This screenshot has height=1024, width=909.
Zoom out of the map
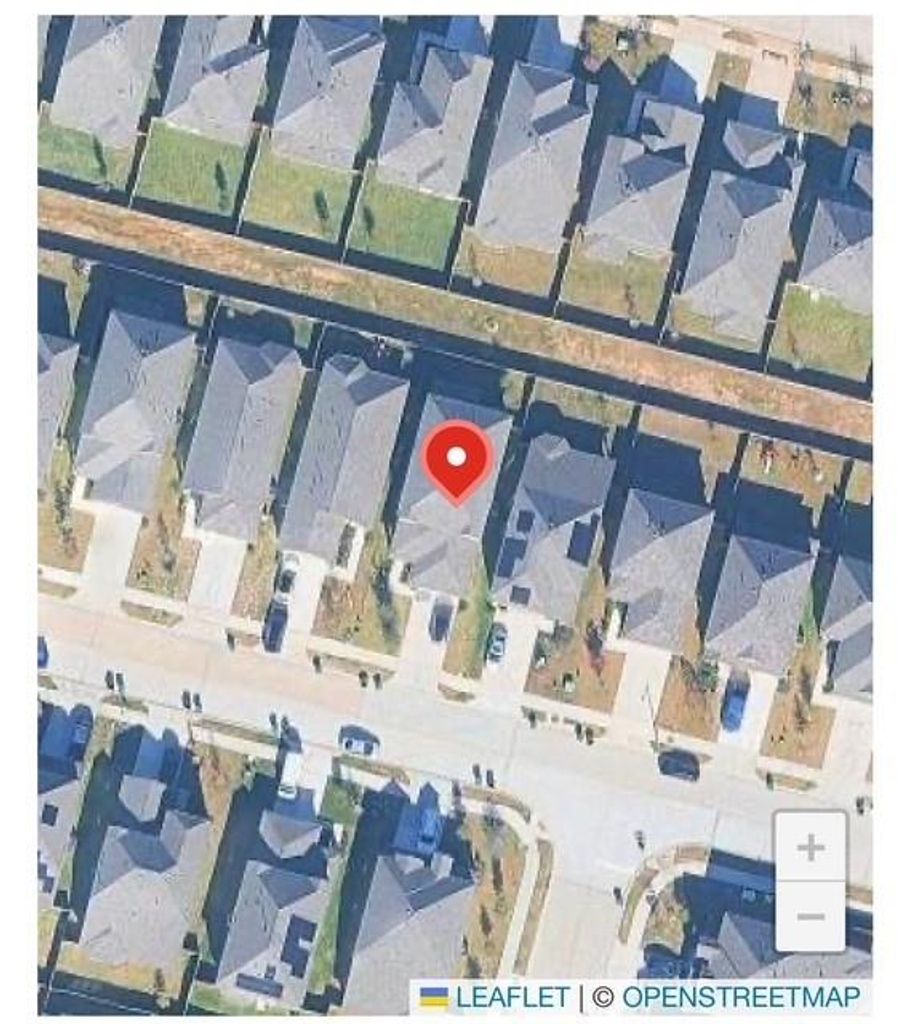(810, 916)
